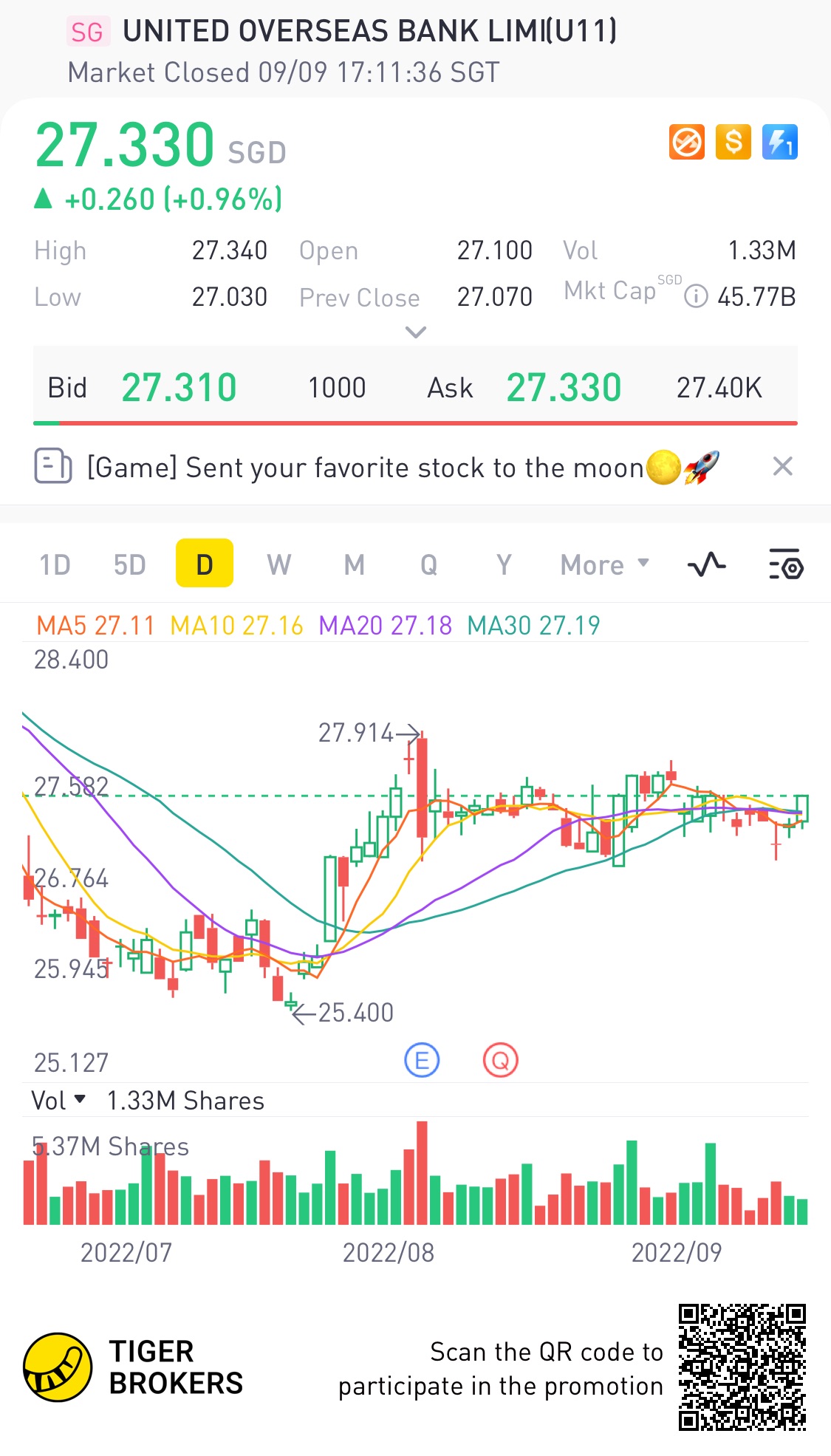Tap the yellow dollar sign badge

pos(733,142)
